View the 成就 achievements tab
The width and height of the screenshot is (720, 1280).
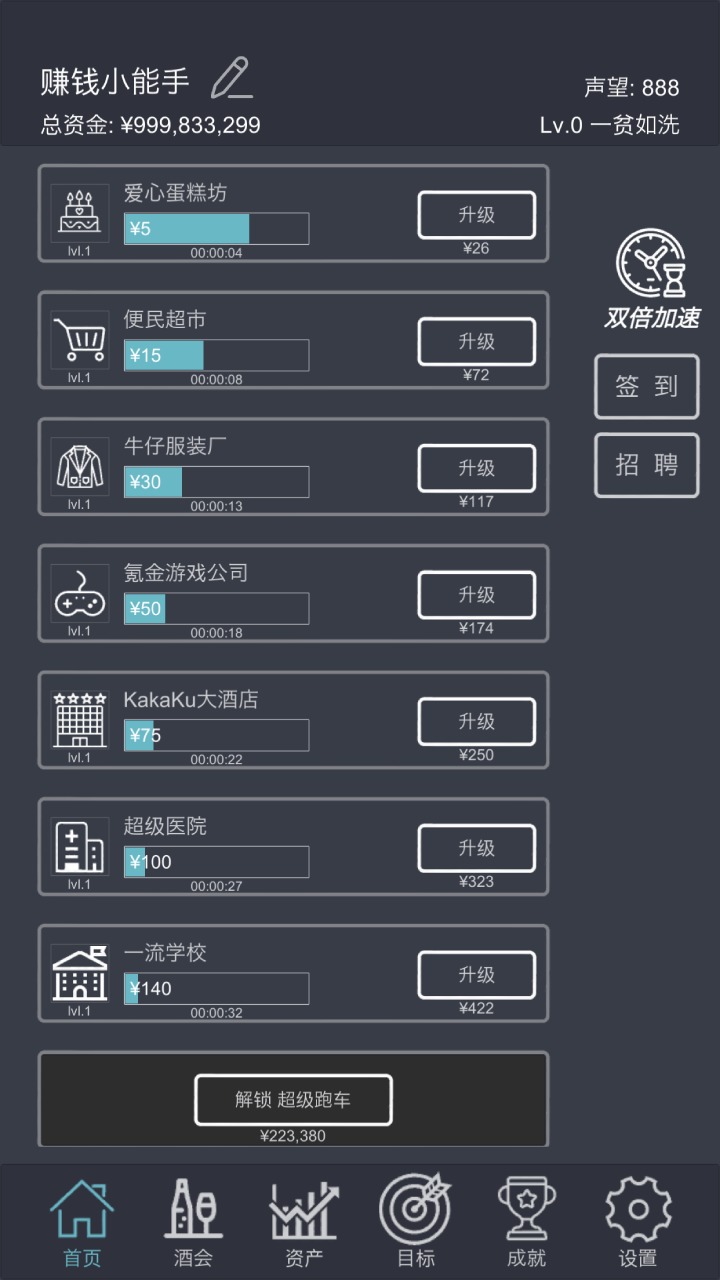click(x=526, y=1223)
